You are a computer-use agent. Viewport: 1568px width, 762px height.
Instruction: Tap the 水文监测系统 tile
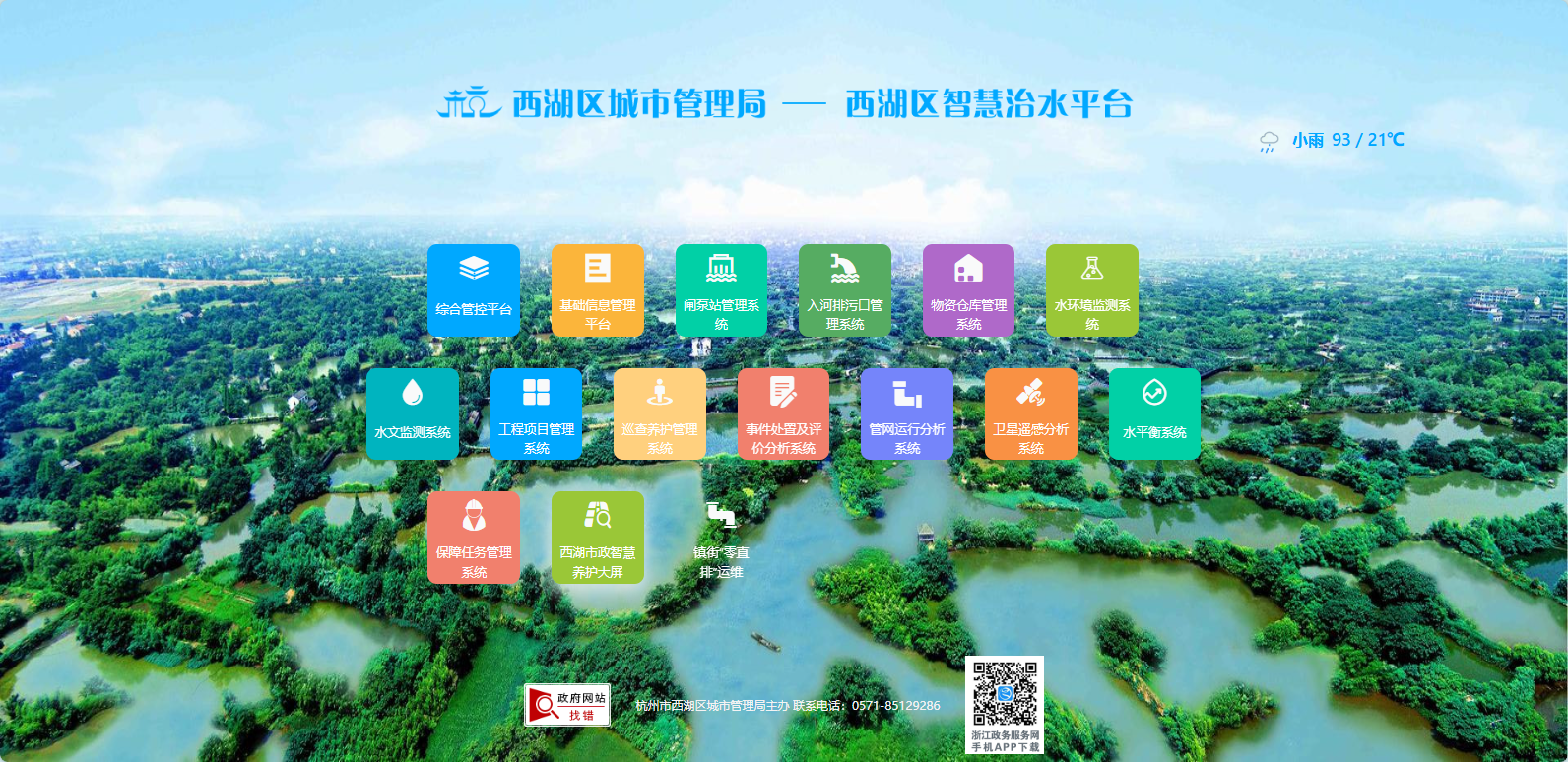[413, 413]
